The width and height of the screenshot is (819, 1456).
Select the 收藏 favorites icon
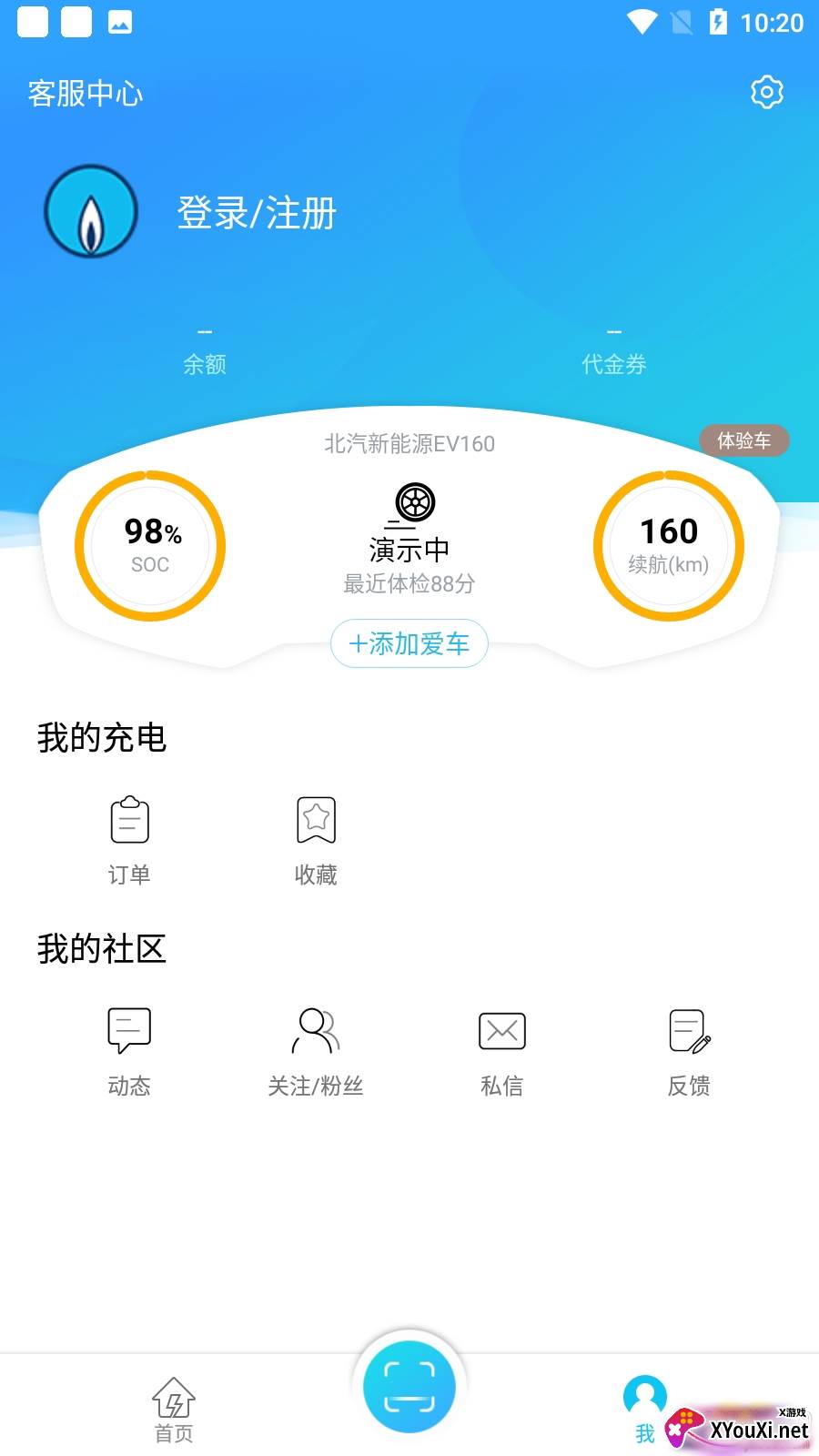[316, 837]
